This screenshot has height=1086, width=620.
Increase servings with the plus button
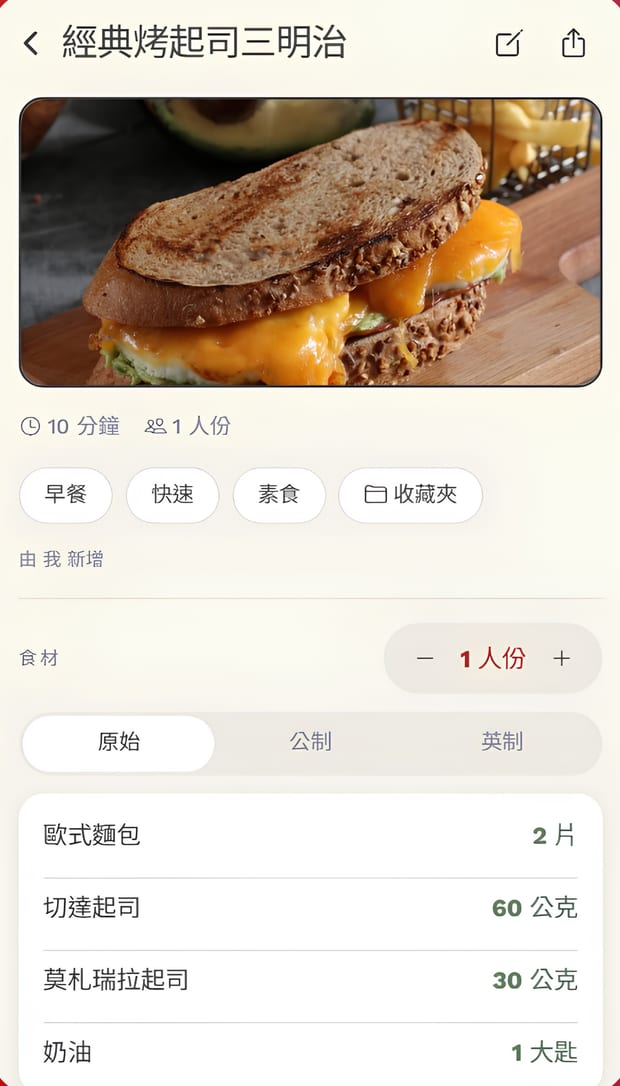pyautogui.click(x=561, y=659)
